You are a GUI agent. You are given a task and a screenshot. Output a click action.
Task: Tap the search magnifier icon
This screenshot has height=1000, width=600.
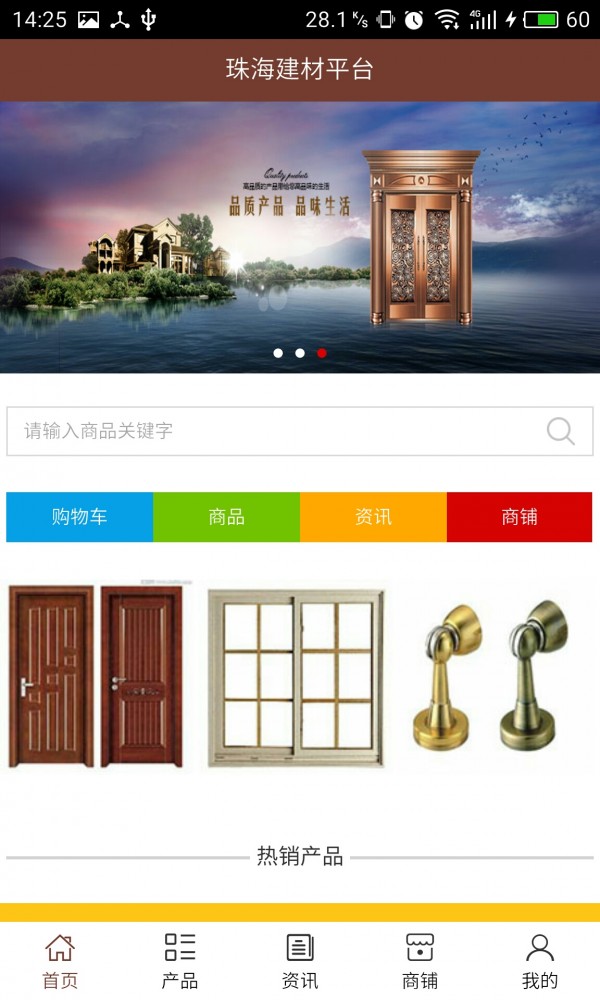(560, 431)
